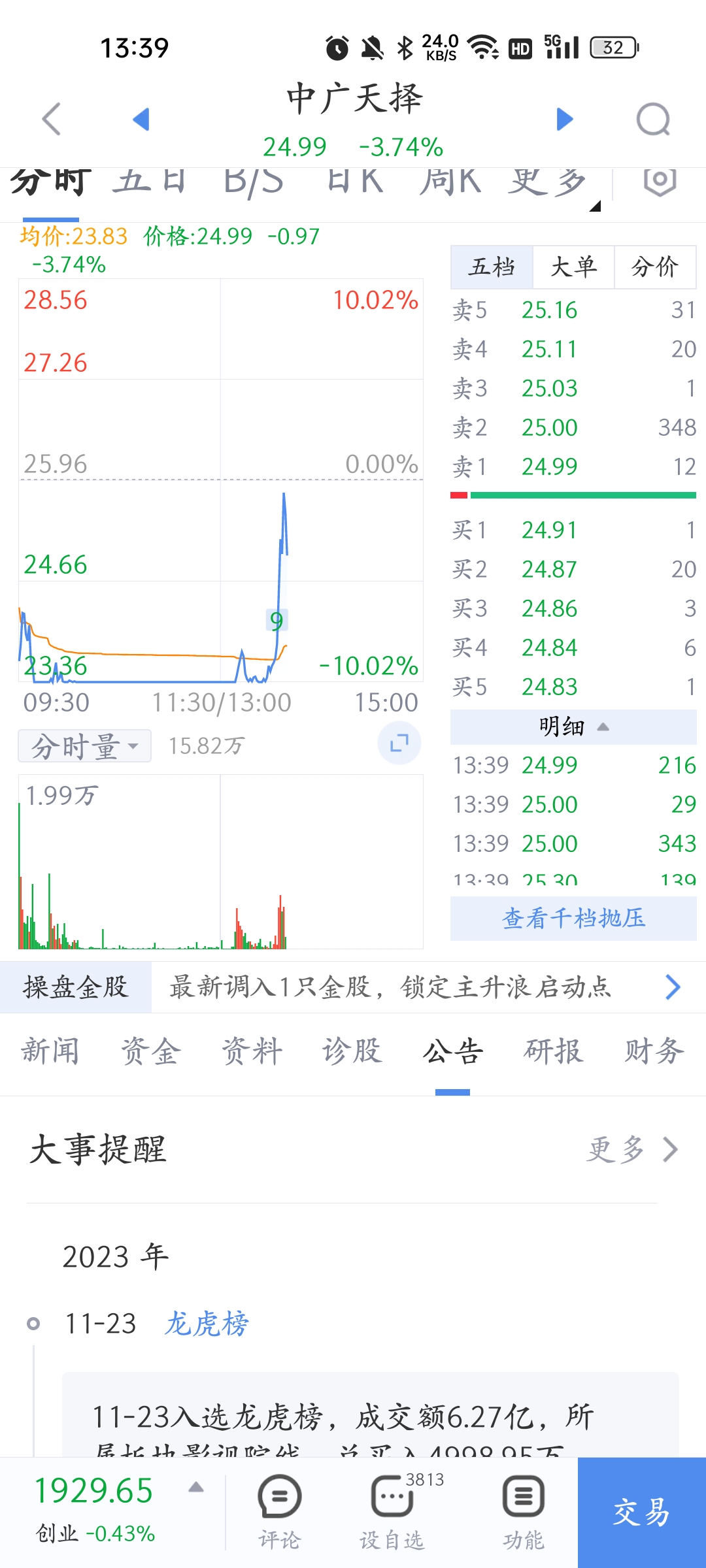
Task: Open 更多 under 大事提醒
Action: (x=632, y=1149)
